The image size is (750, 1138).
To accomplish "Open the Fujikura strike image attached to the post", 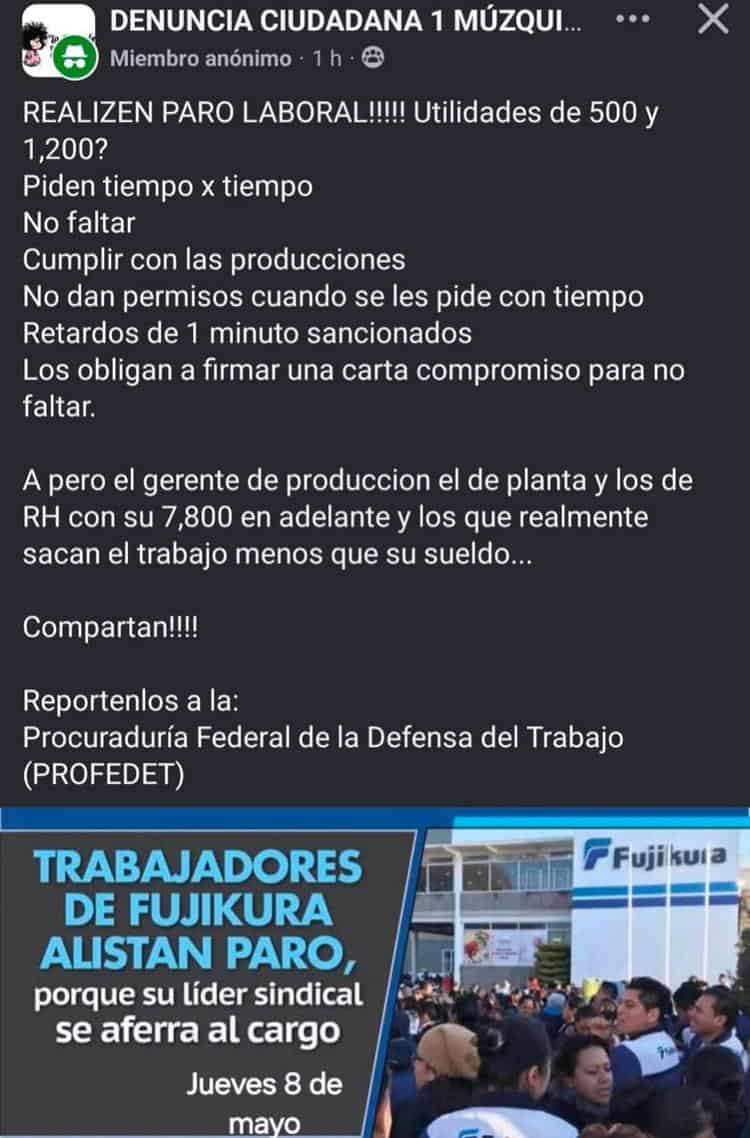I will point(375,972).
